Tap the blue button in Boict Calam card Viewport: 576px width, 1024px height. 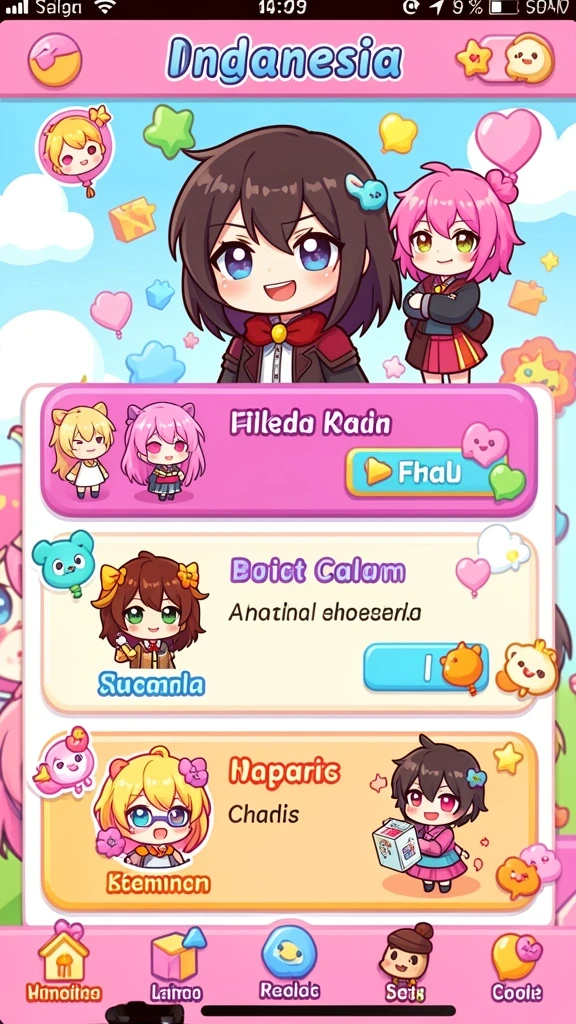tap(425, 667)
